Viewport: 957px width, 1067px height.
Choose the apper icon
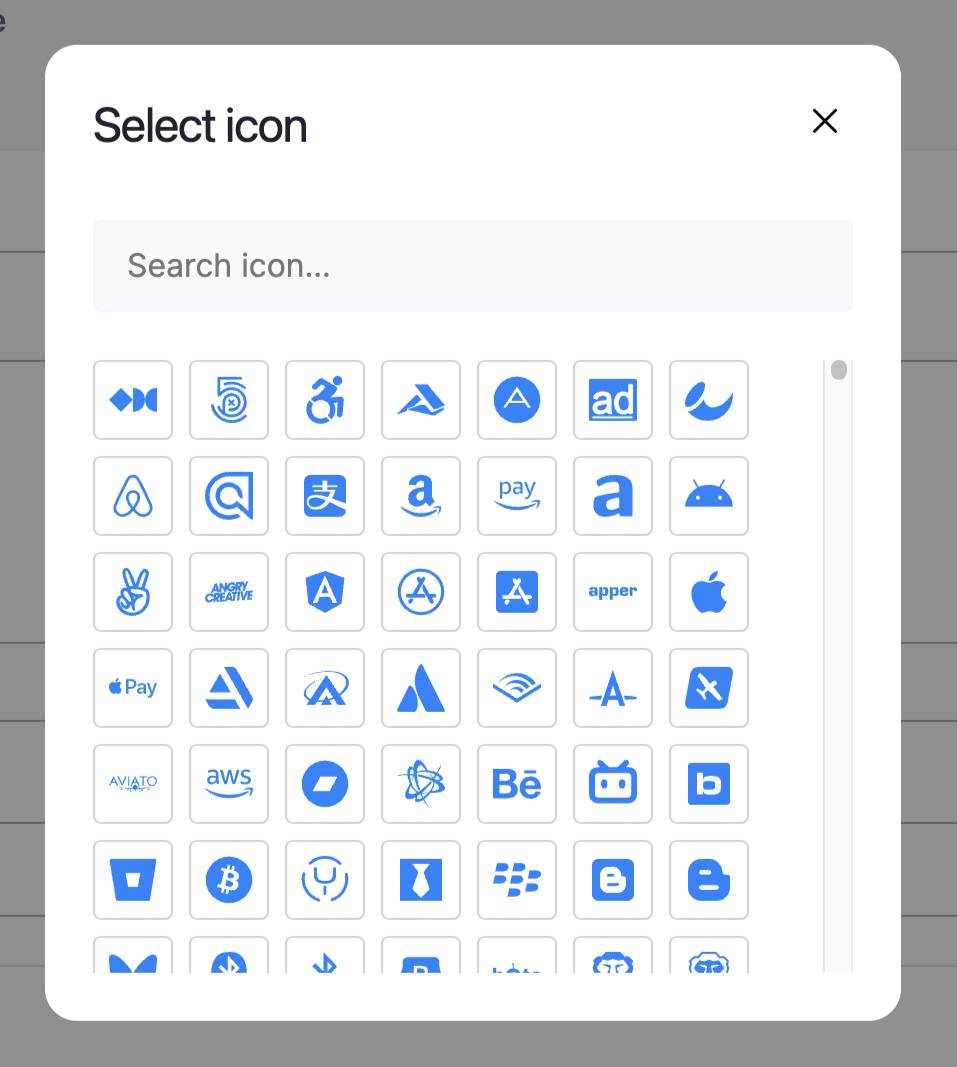613,592
